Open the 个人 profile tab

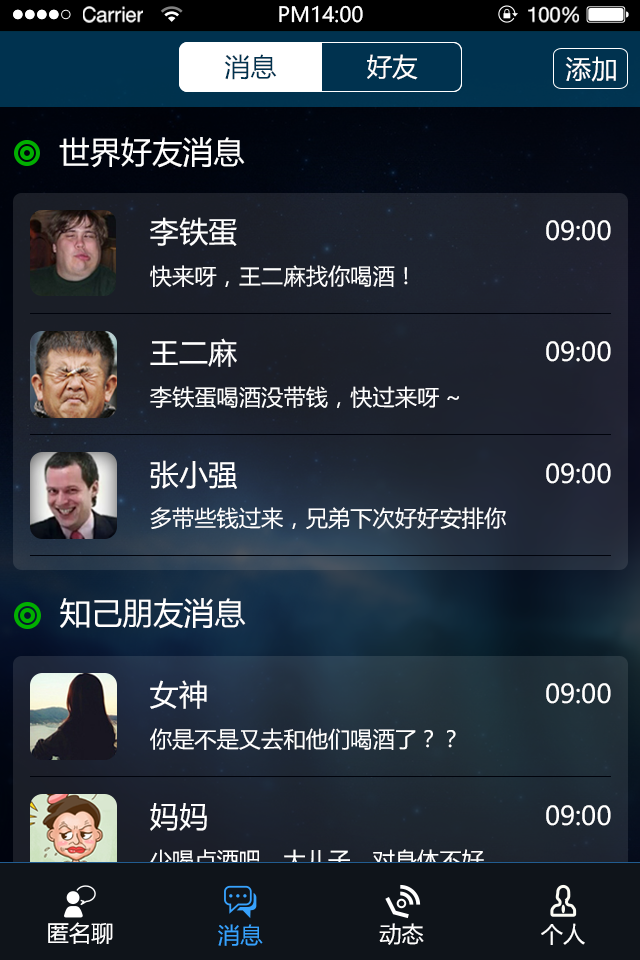click(x=562, y=914)
